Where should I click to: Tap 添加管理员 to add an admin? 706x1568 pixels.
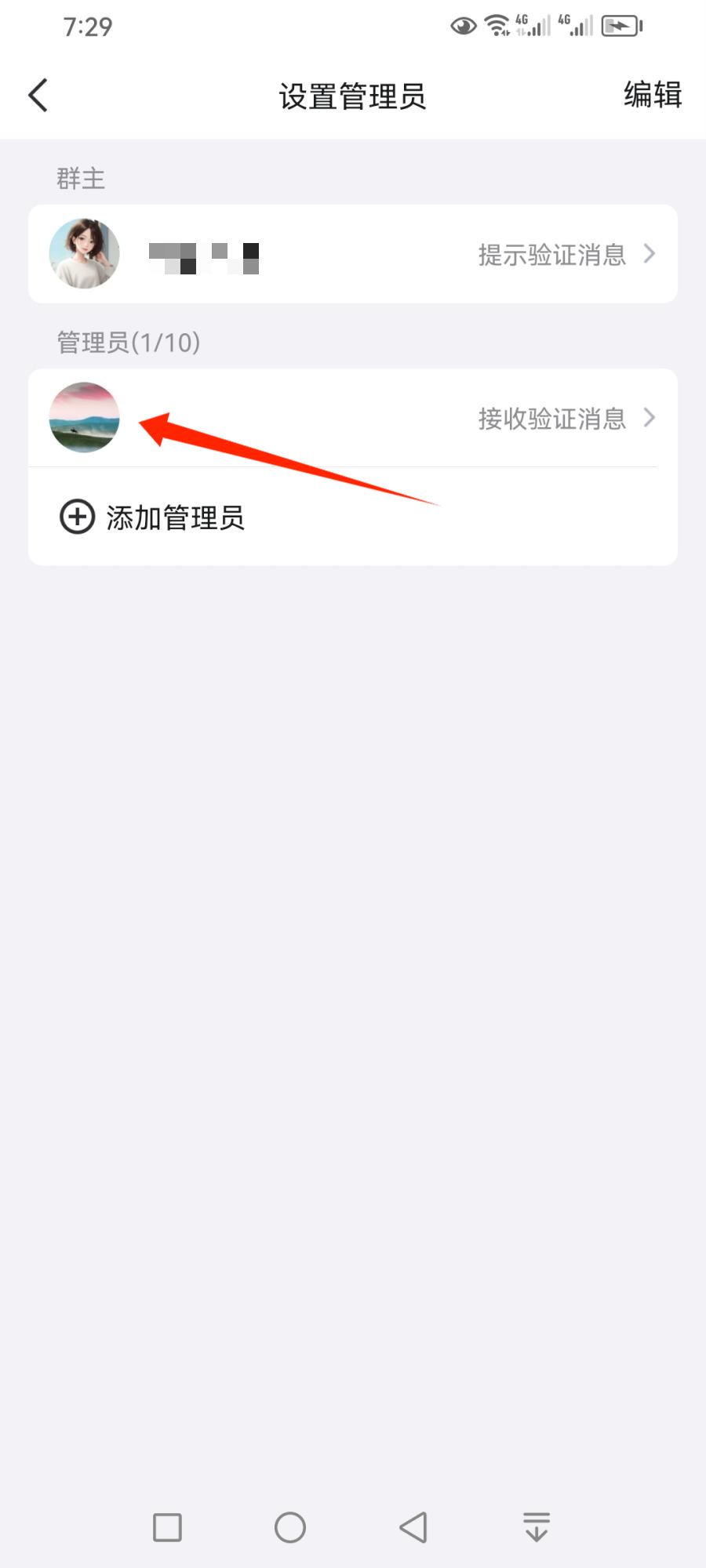point(153,517)
